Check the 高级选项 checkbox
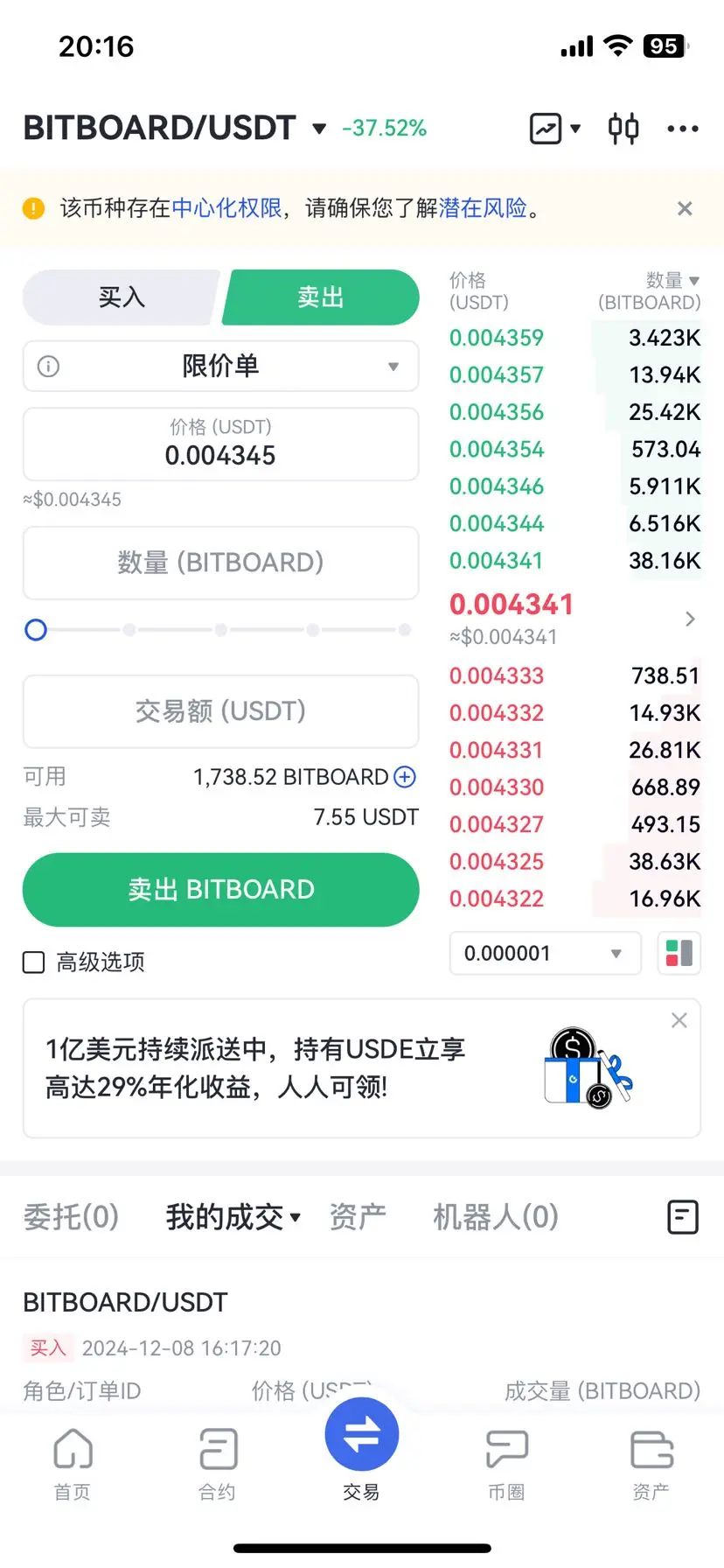This screenshot has width=724, height=1568. [x=33, y=962]
